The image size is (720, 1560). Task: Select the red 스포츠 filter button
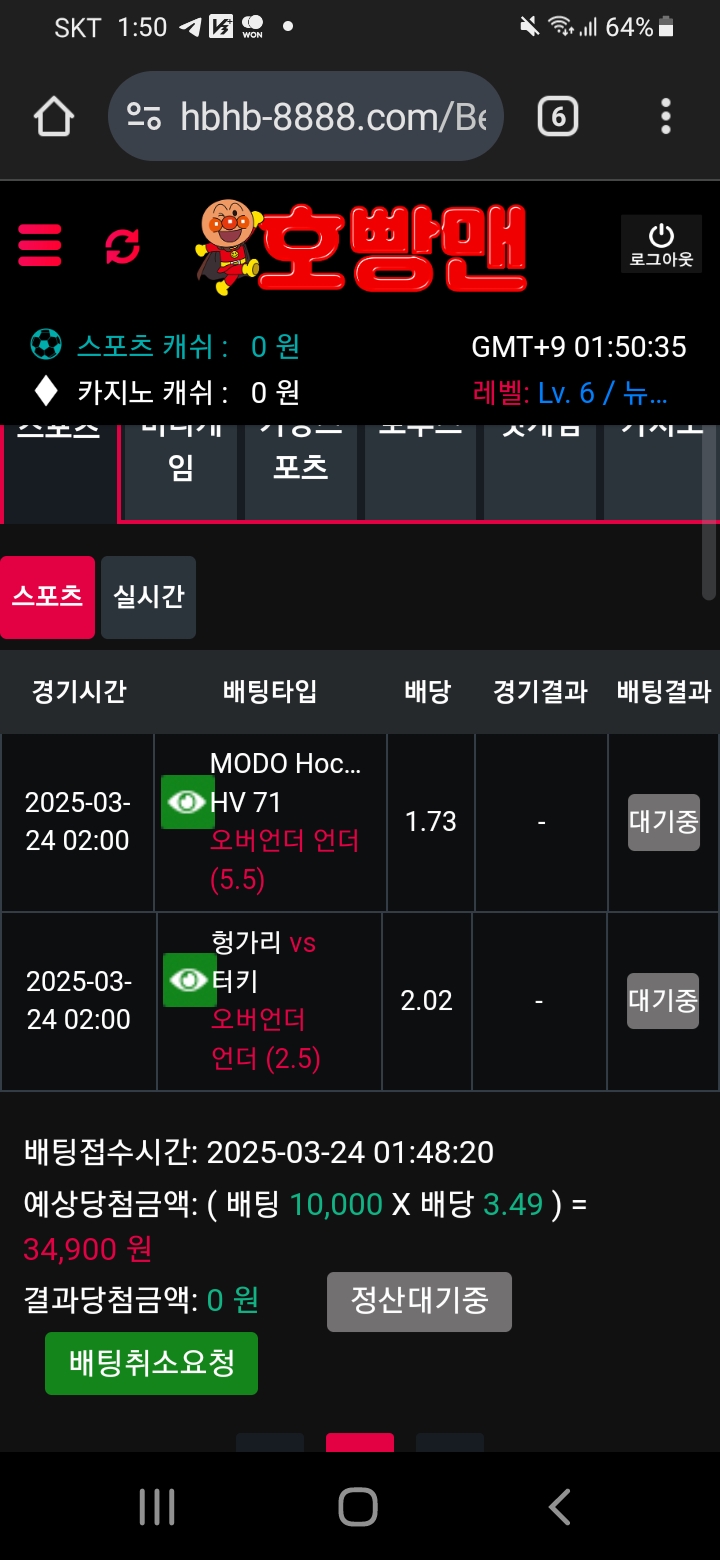(x=47, y=597)
